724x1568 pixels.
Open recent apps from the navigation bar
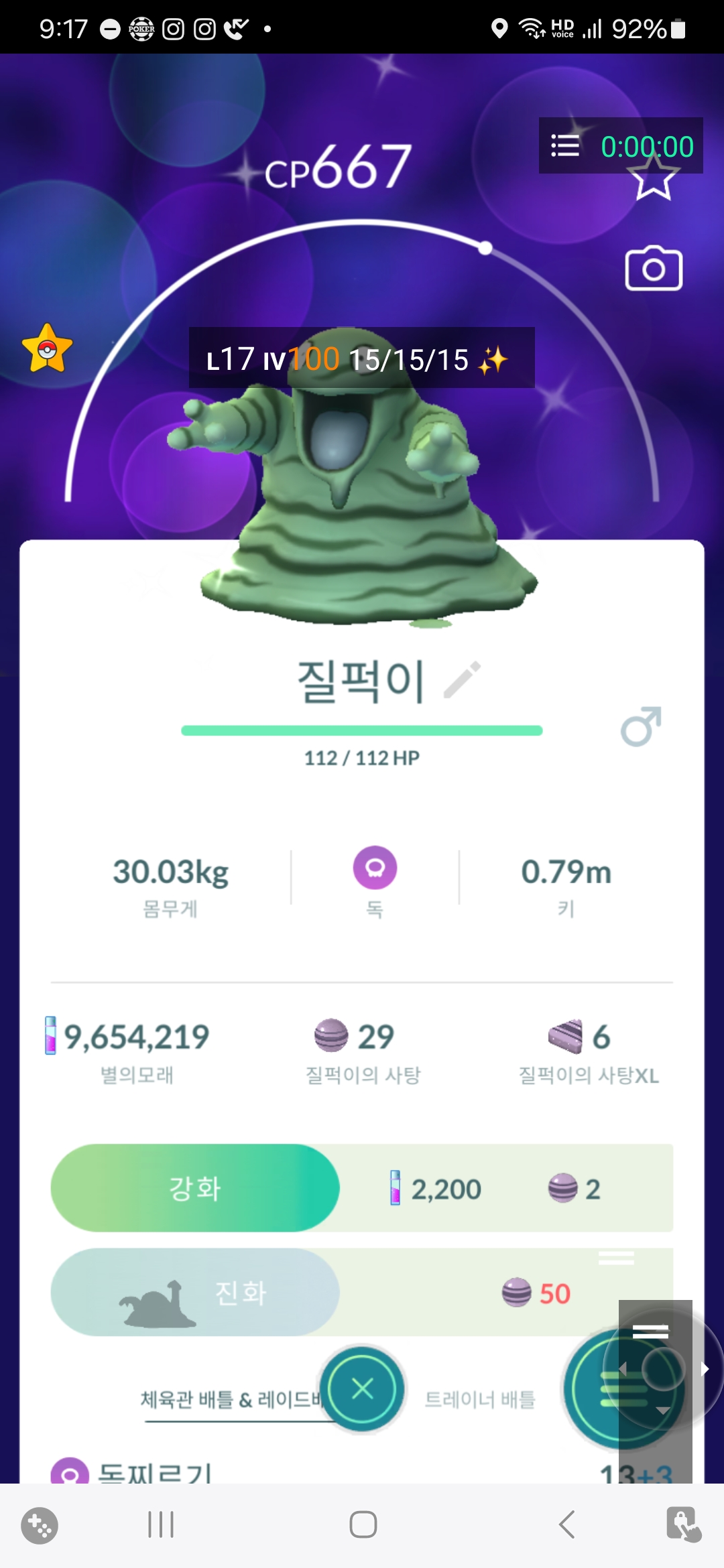161,1524
